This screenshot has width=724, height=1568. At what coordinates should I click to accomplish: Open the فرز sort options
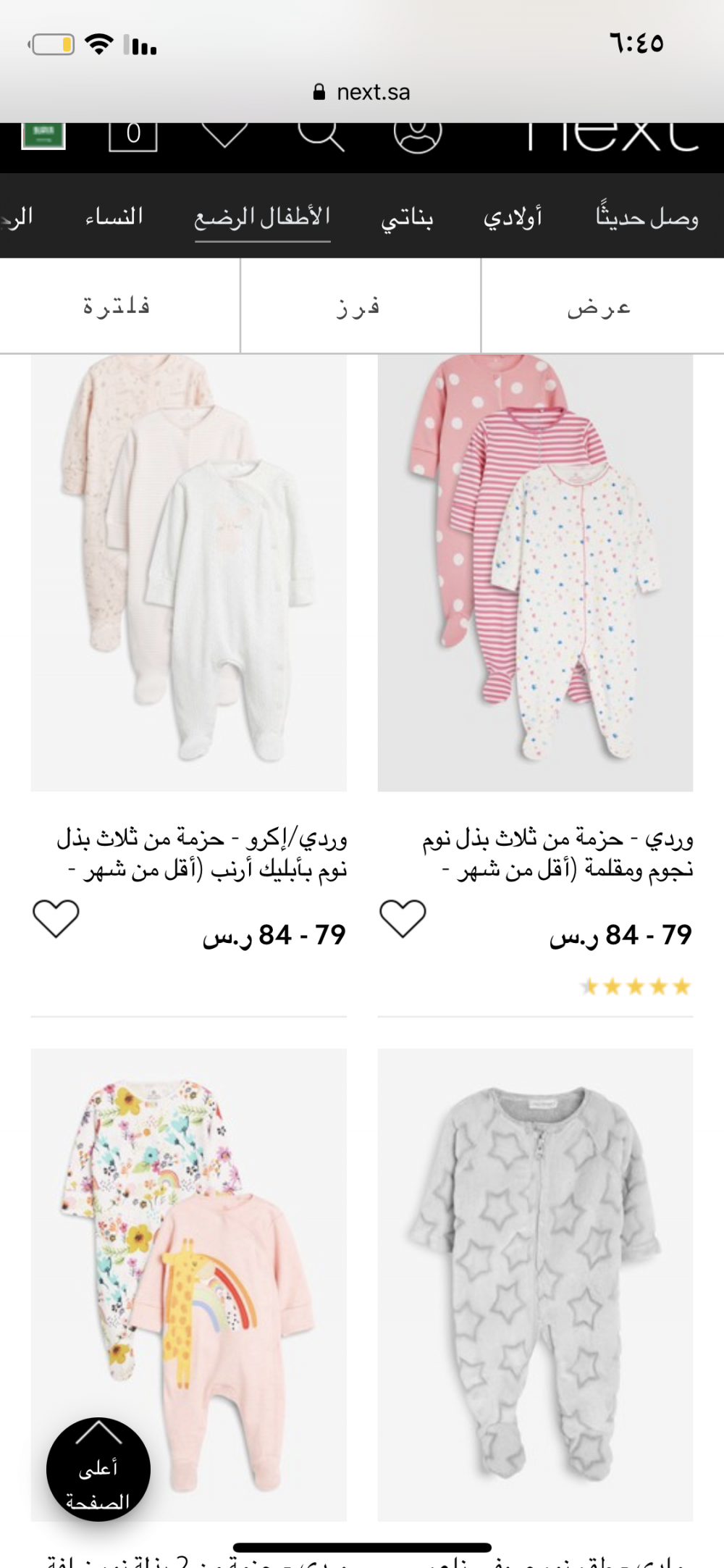click(x=359, y=306)
